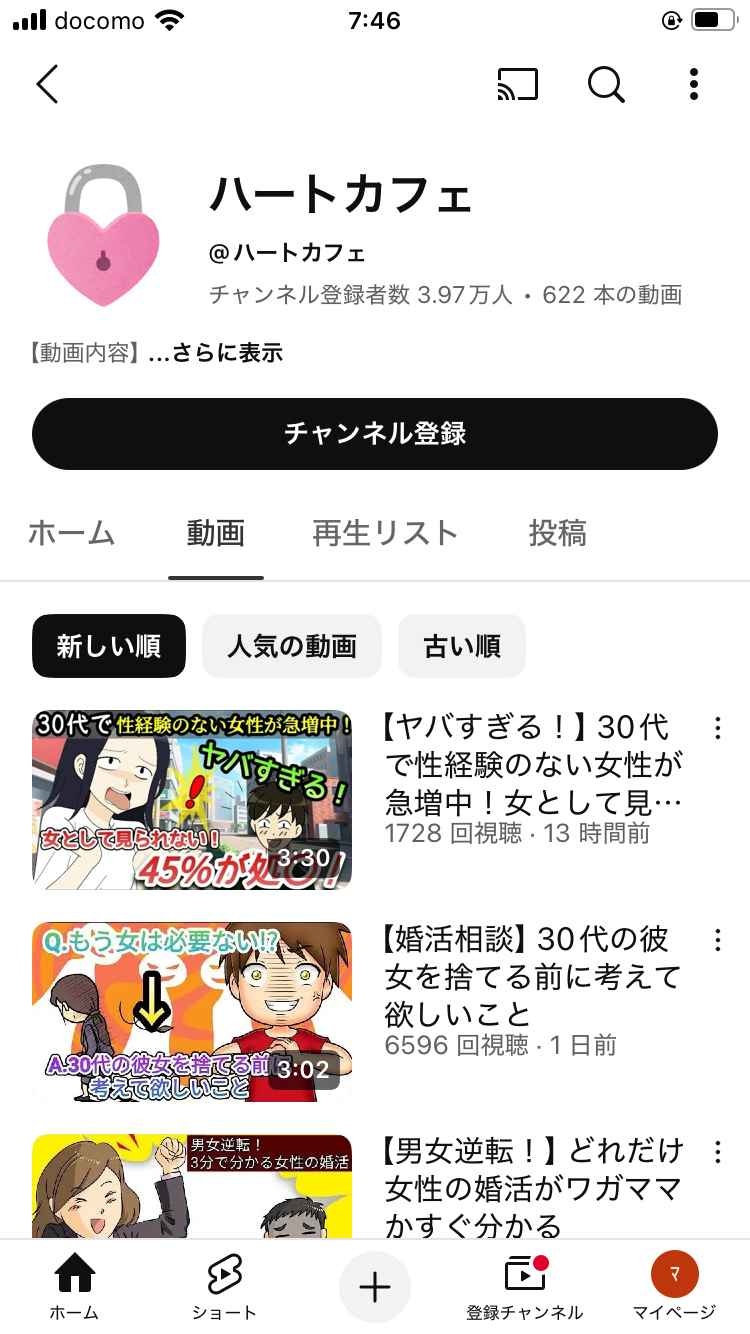The width and height of the screenshot is (750, 1334).
Task: Switch to the ホーム channel tab
Action: [x=71, y=533]
